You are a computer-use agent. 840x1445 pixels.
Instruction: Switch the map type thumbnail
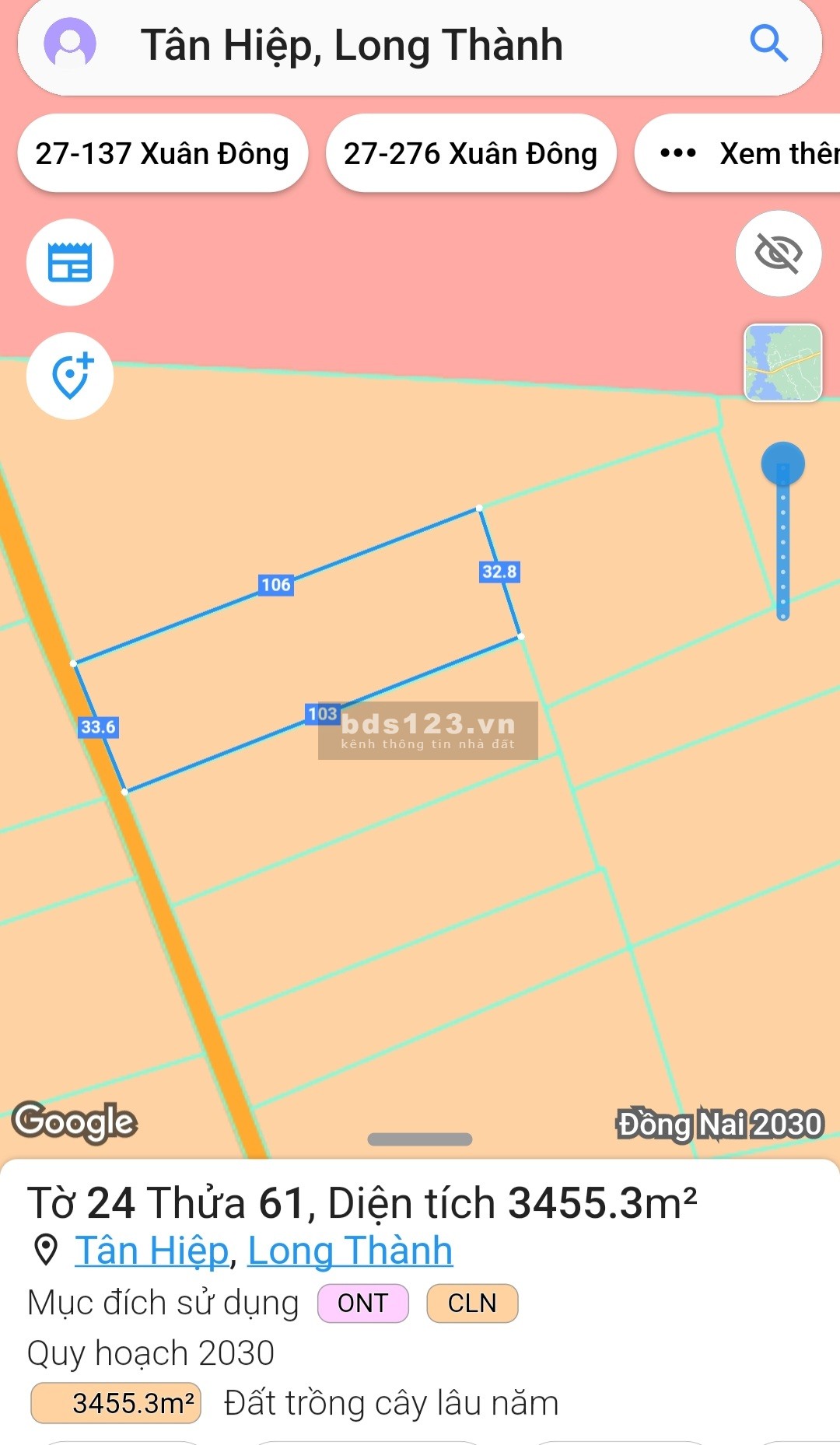(782, 363)
